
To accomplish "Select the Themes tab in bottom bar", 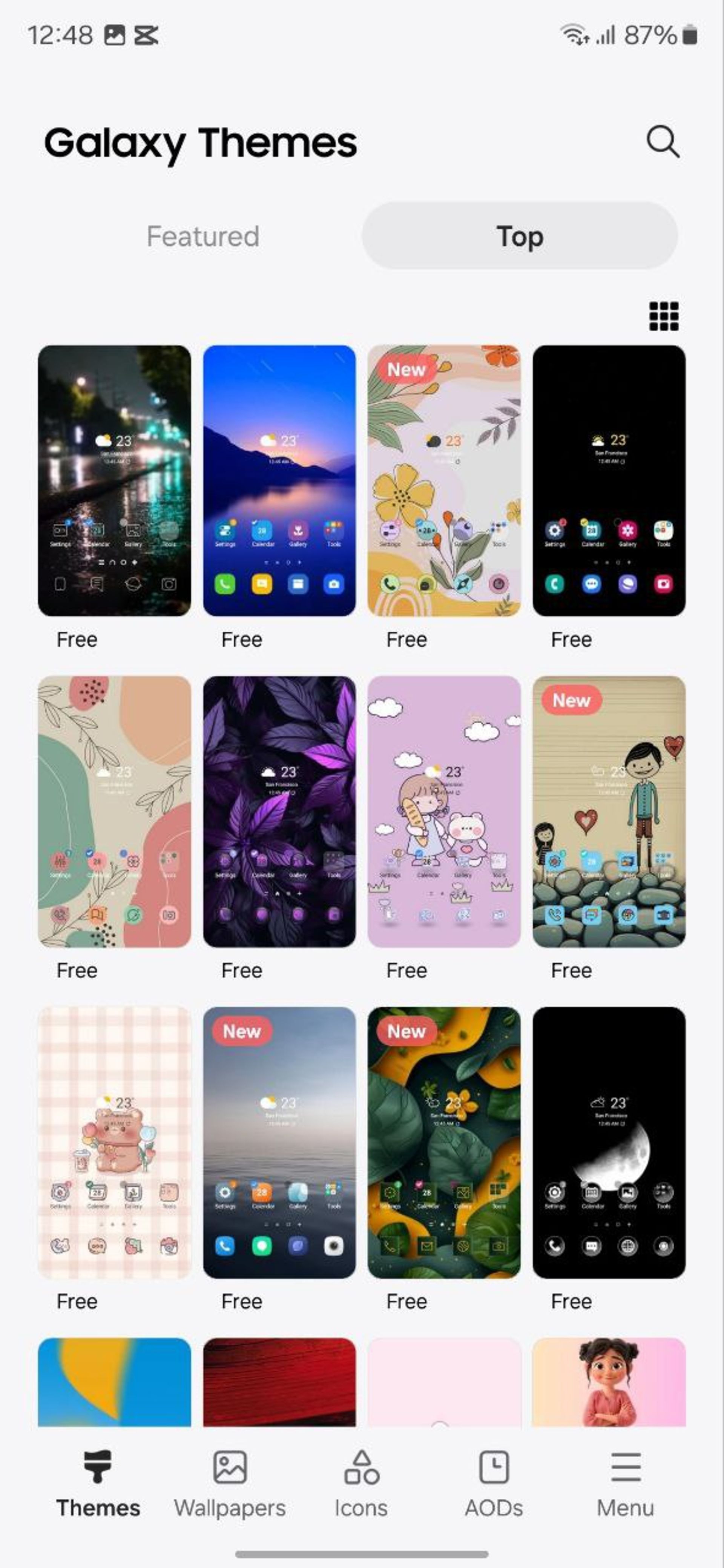I will point(98,1484).
